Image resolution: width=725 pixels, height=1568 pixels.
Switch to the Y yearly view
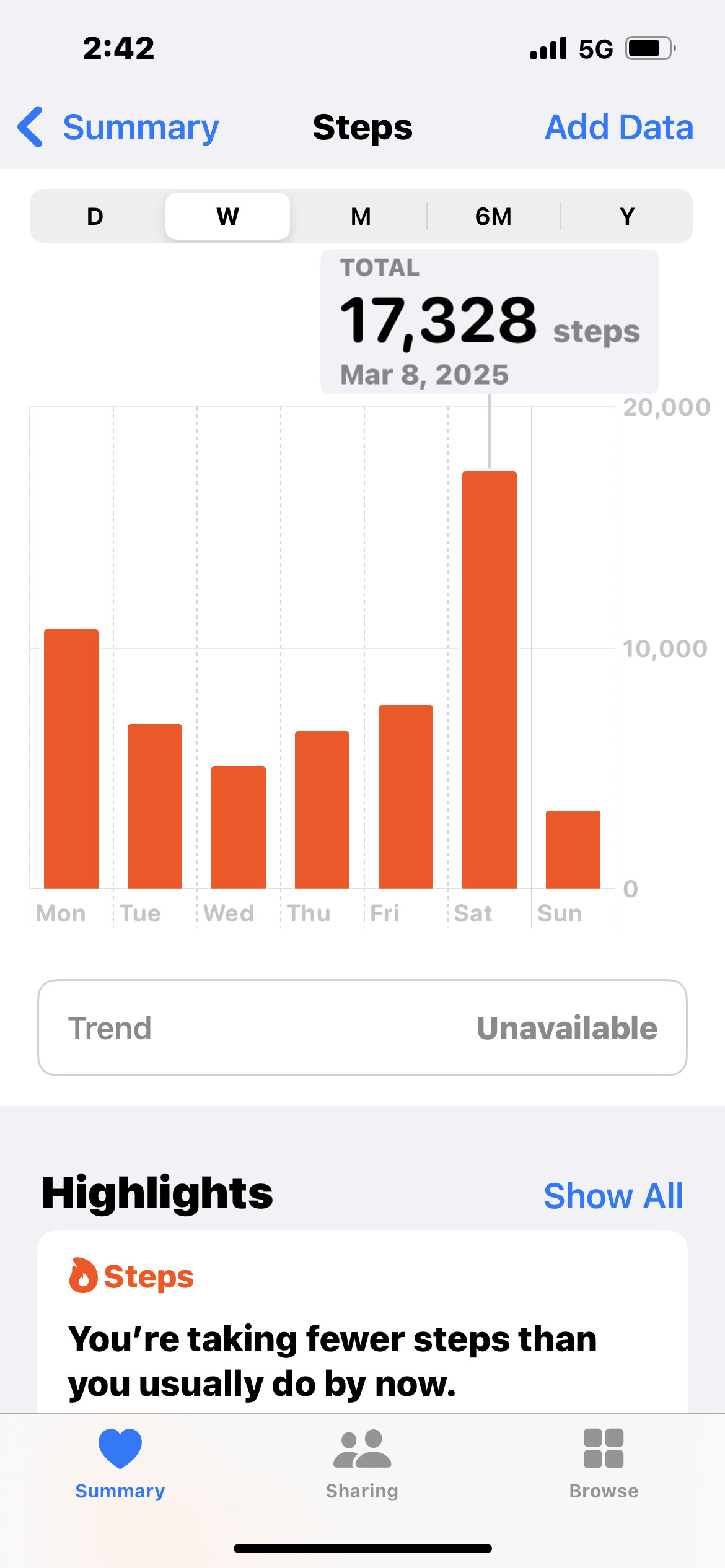tap(627, 217)
